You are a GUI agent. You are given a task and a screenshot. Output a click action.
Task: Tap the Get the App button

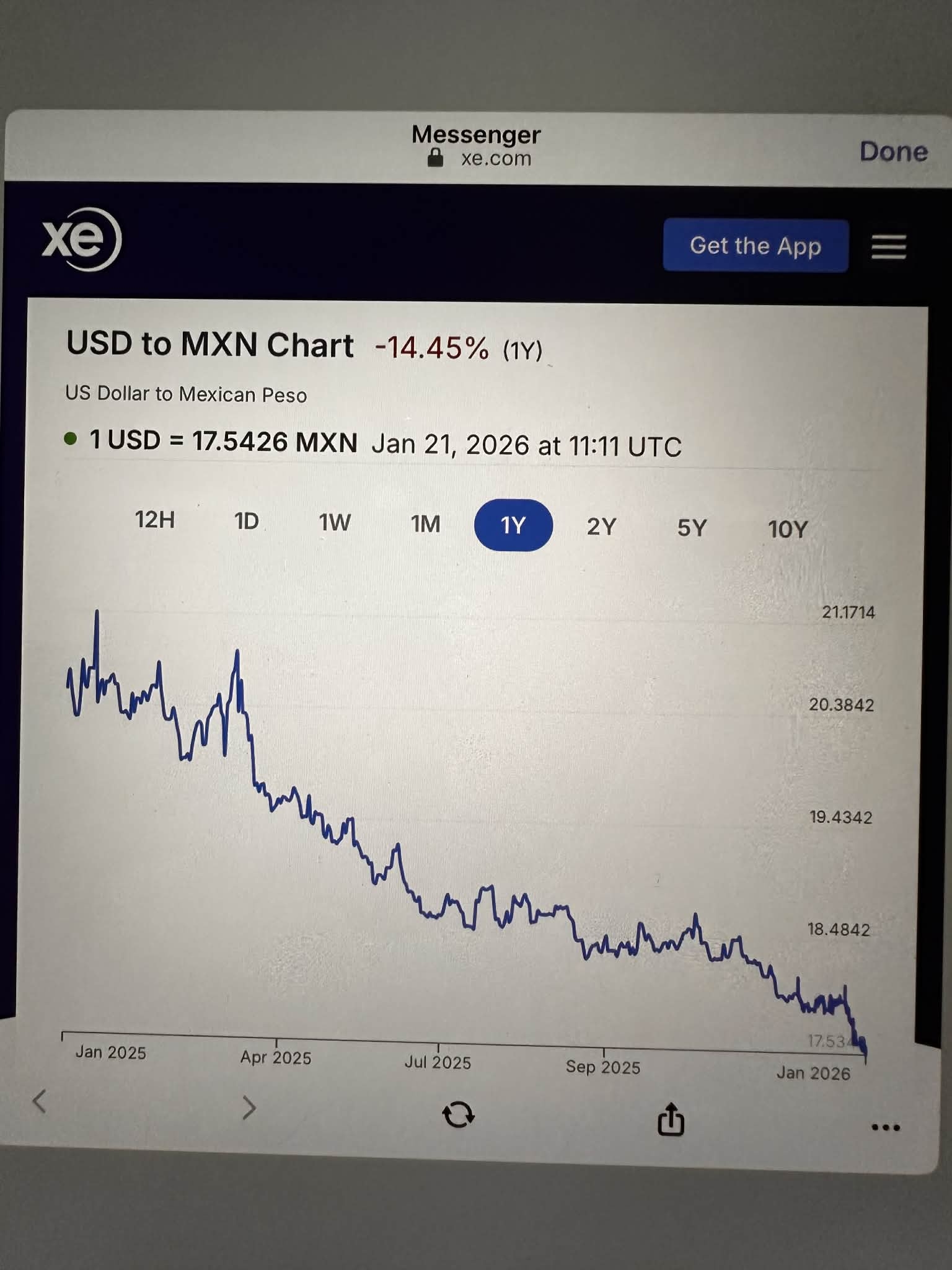pyautogui.click(x=755, y=246)
